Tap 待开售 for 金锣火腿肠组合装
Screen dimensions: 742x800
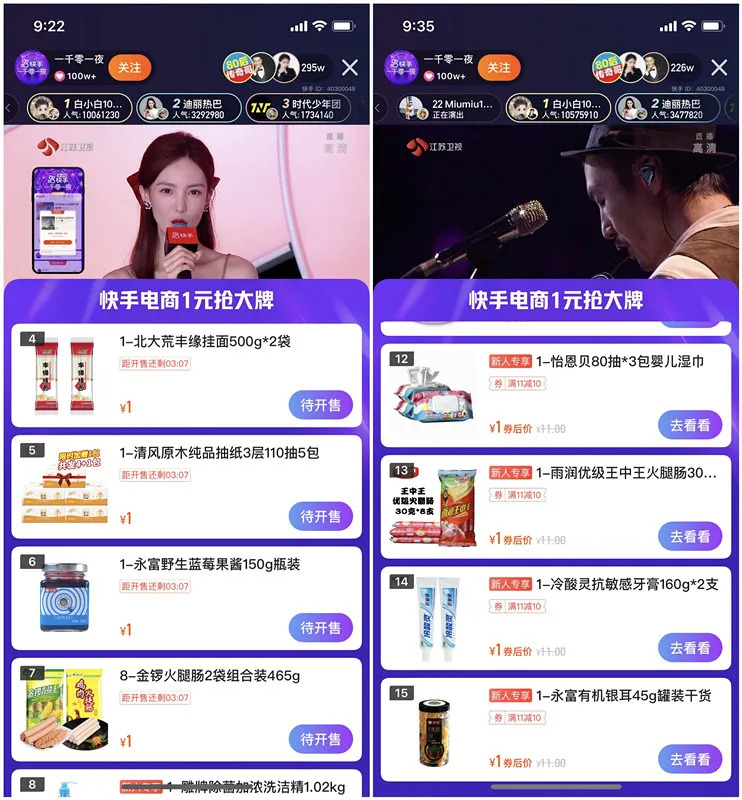point(320,739)
